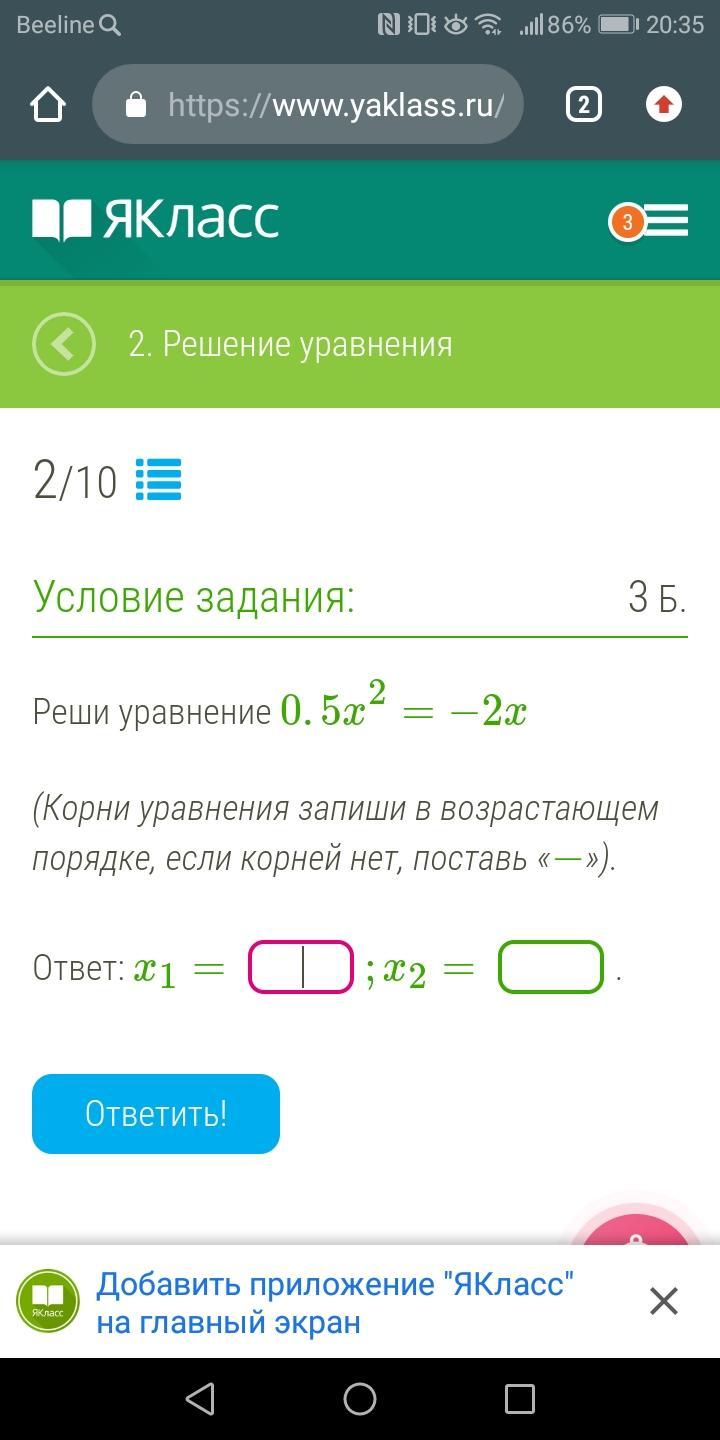Add the ЯКласс app to home screen
Viewport: 720px width, 1440px height.
[334, 1302]
